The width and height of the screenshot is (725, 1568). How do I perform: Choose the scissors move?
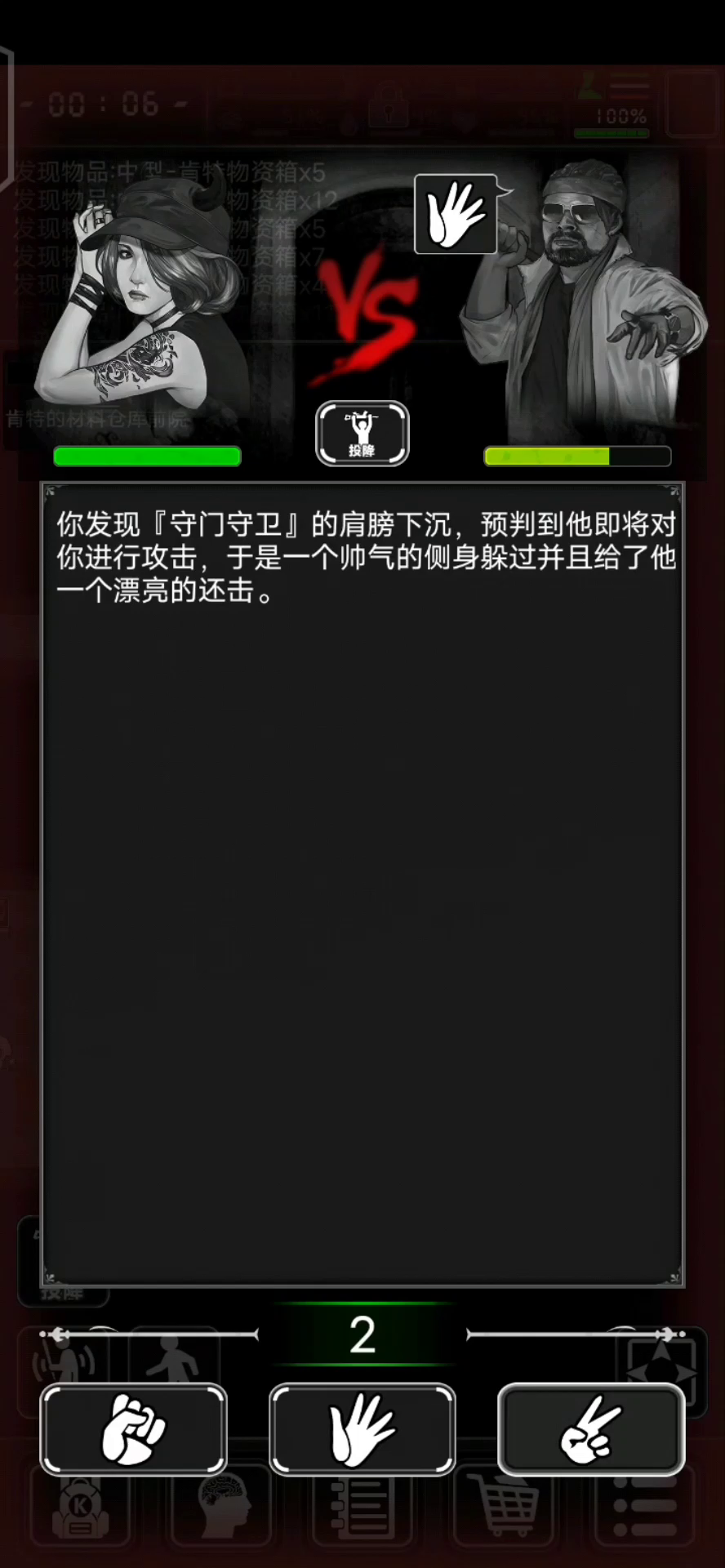(590, 1429)
